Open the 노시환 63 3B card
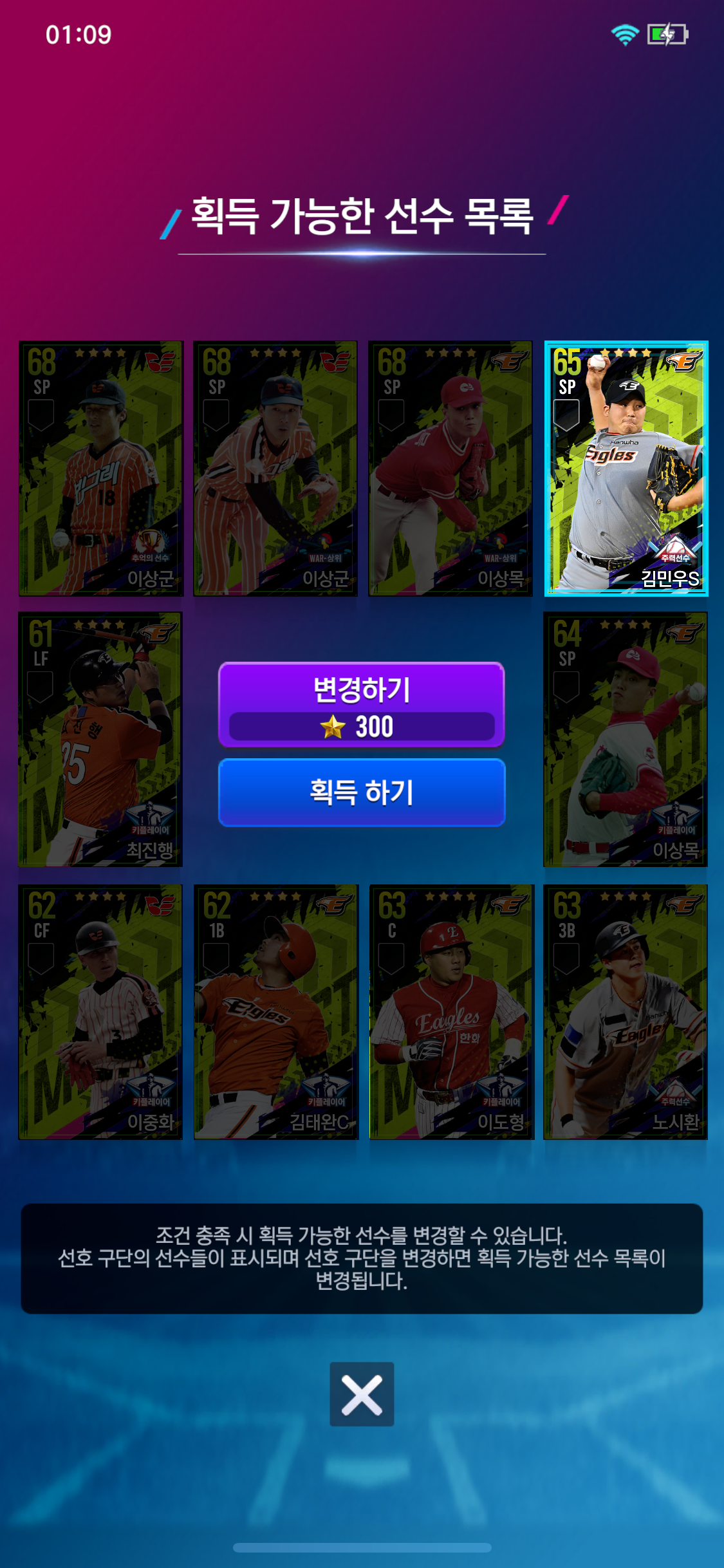Image resolution: width=724 pixels, height=1568 pixels. coord(625,1011)
